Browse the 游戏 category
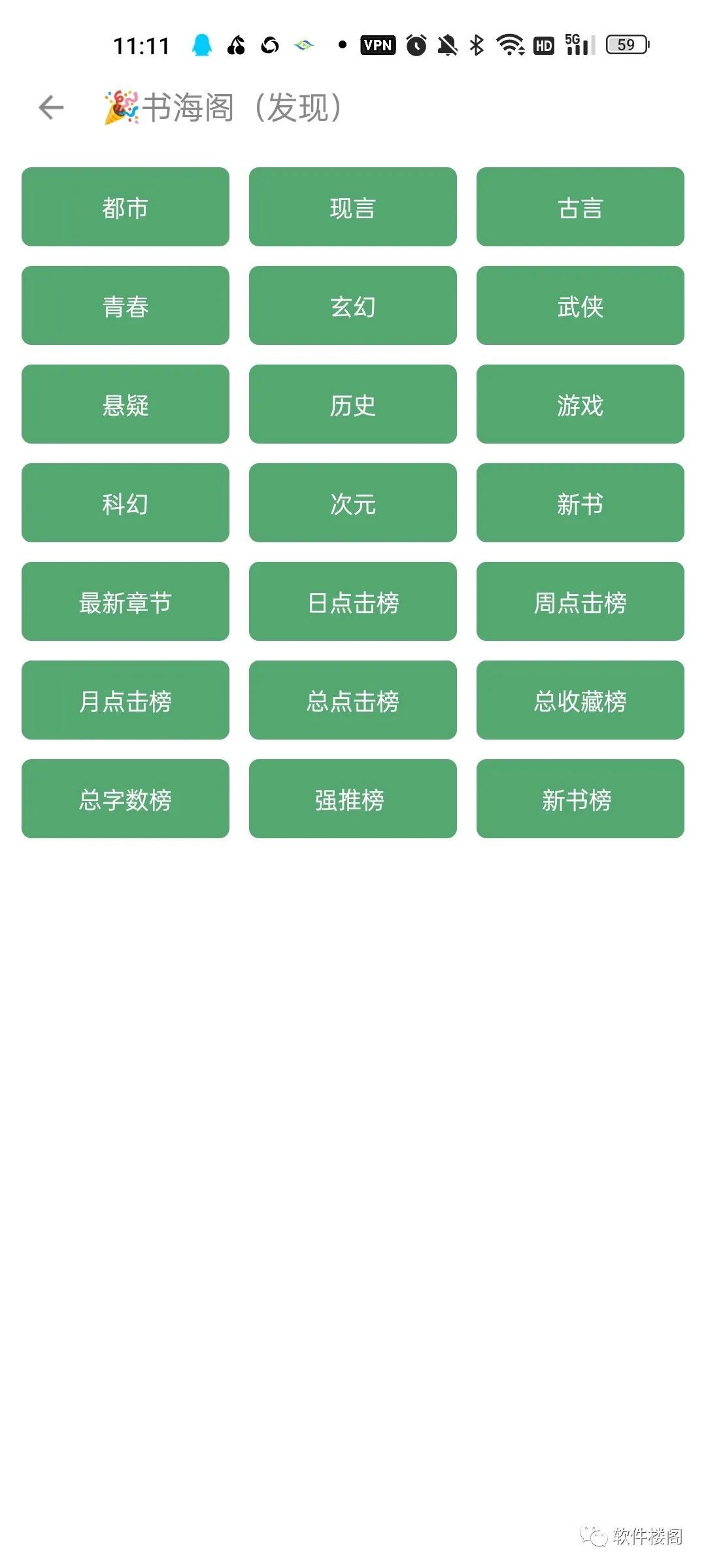Screen dimensions: 706x1568 point(580,404)
